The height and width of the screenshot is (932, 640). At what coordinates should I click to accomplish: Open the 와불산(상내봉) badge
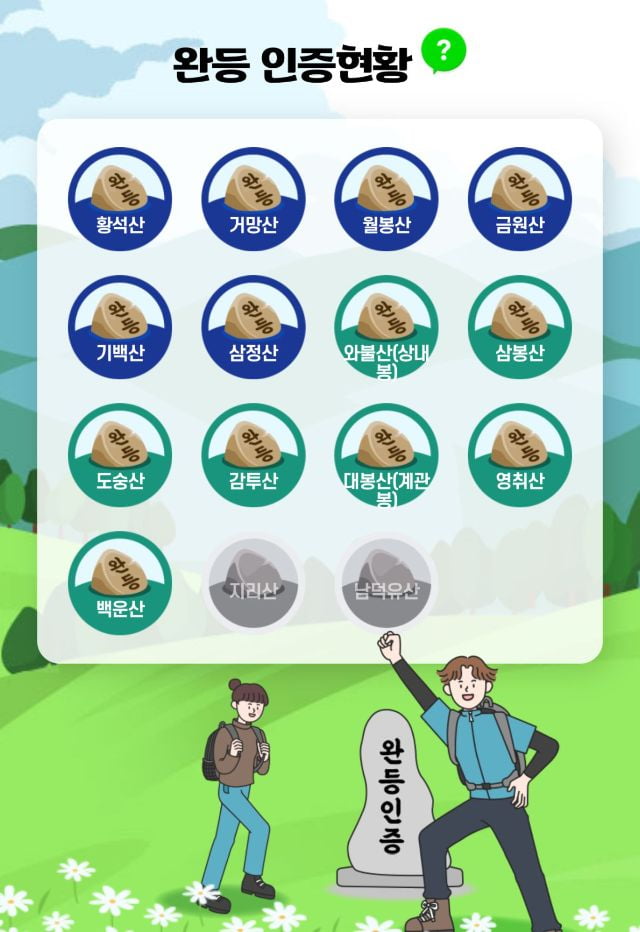pos(386,327)
